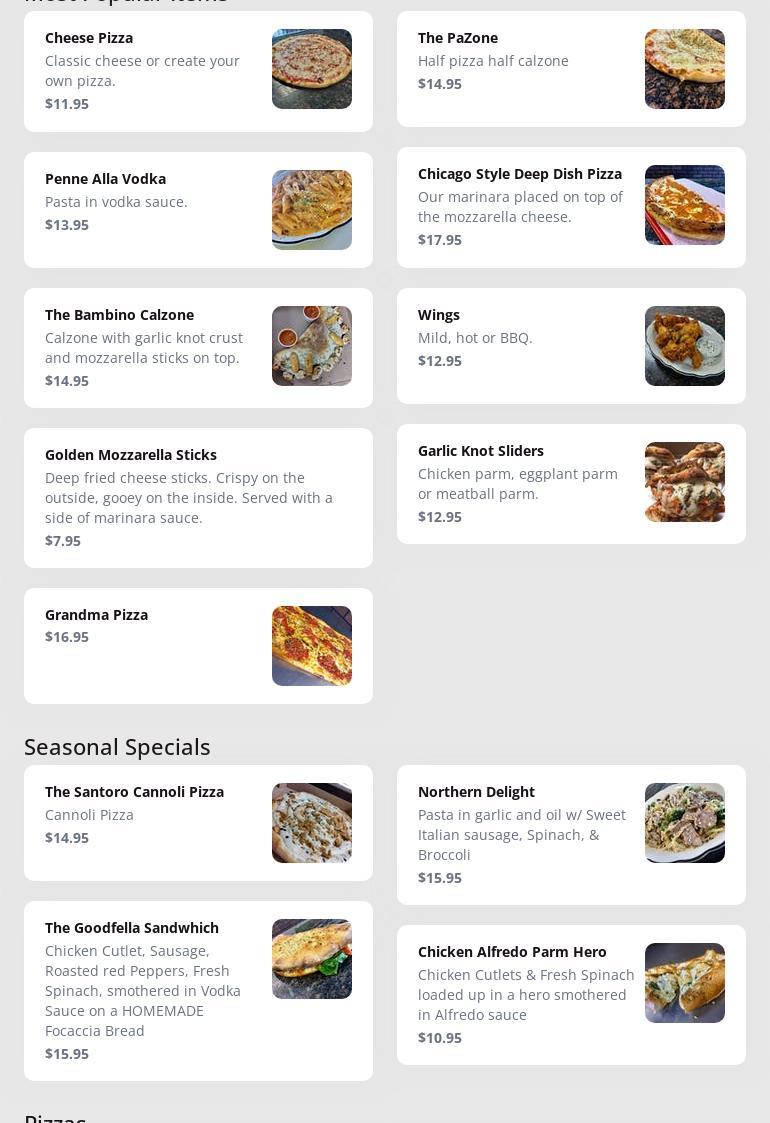Select the Wings item
This screenshot has width=770, height=1123.
571,346
